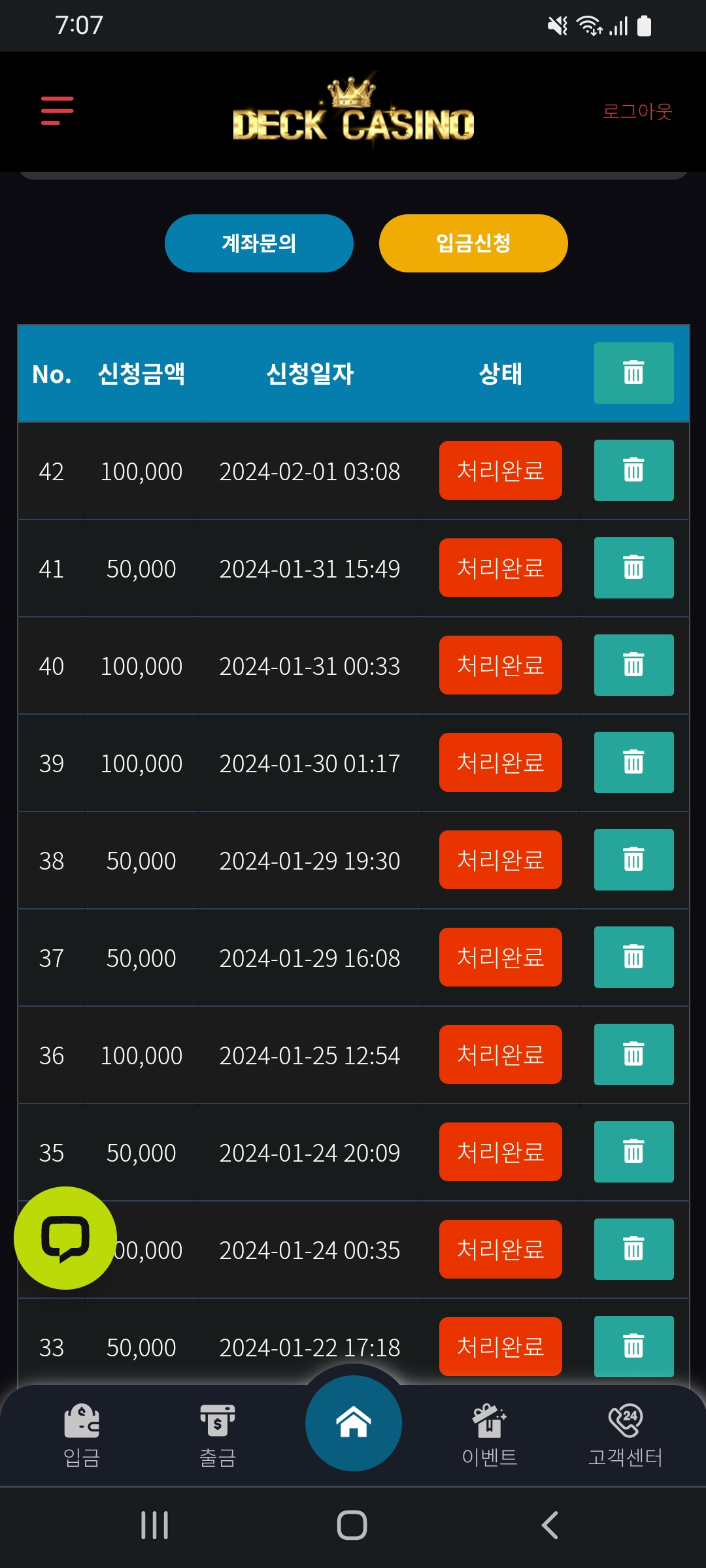Image resolution: width=706 pixels, height=1568 pixels.
Task: Open the 계좌문의 account inquiry
Action: [x=259, y=244]
